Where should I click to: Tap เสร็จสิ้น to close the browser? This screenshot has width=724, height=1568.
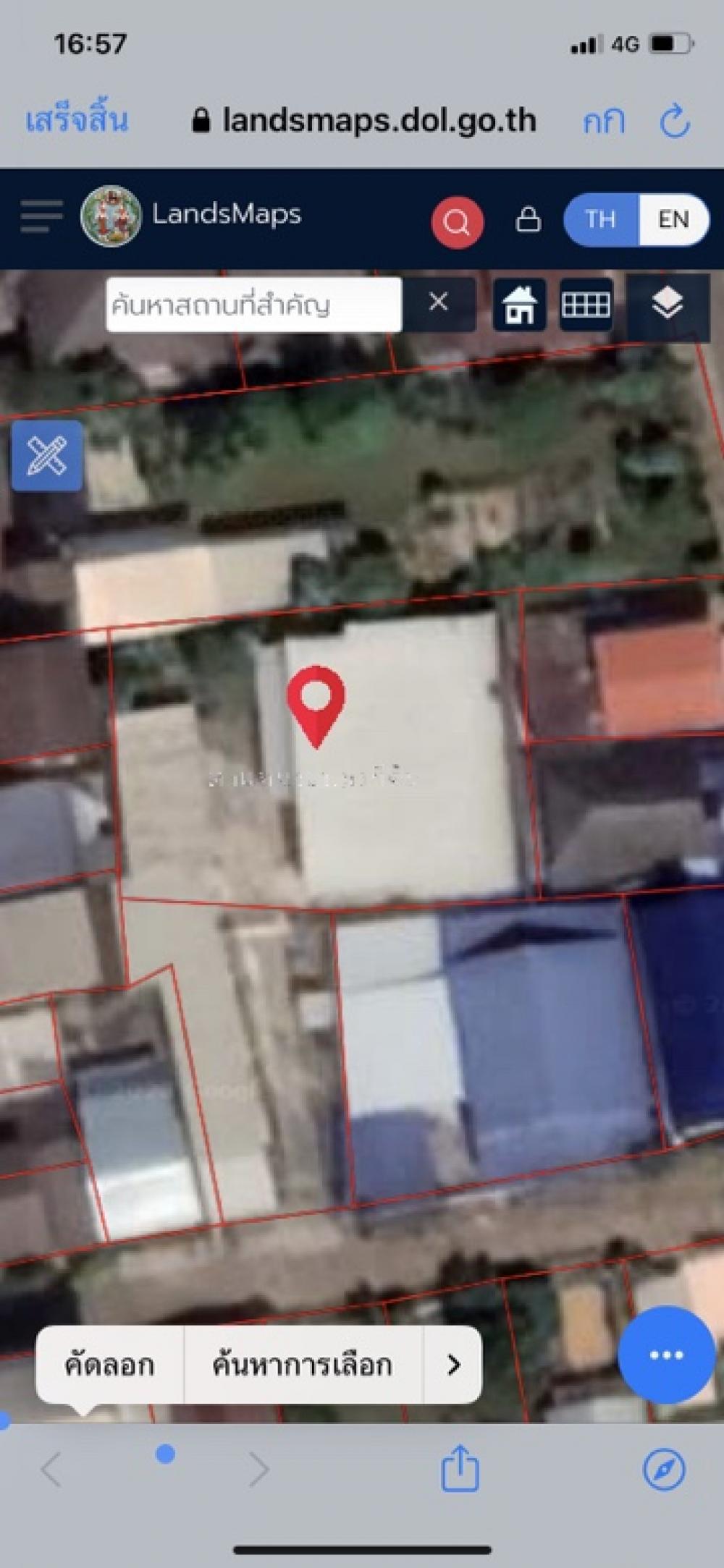click(x=77, y=120)
